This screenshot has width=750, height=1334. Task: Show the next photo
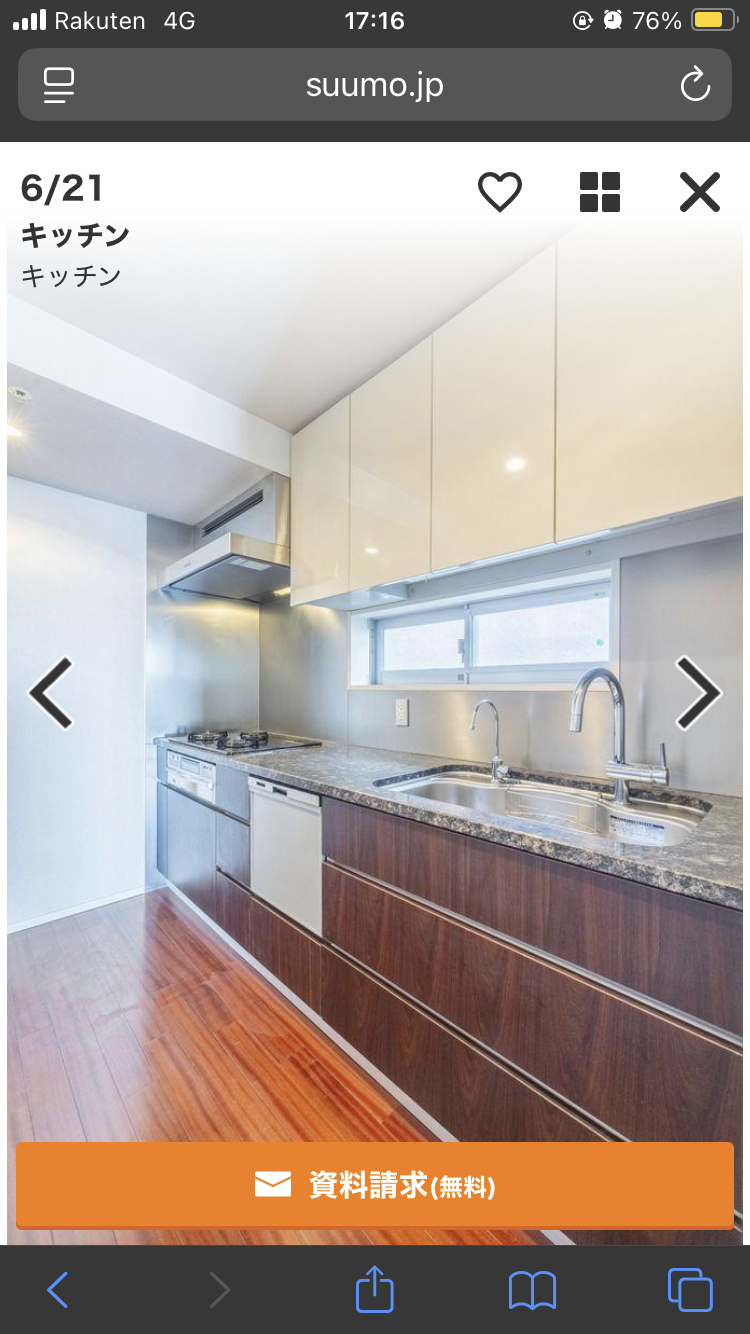point(698,692)
